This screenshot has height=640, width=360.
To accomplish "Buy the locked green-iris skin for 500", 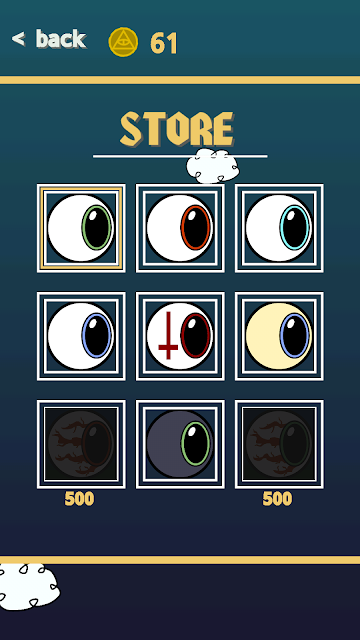I will pyautogui.click(x=279, y=444).
